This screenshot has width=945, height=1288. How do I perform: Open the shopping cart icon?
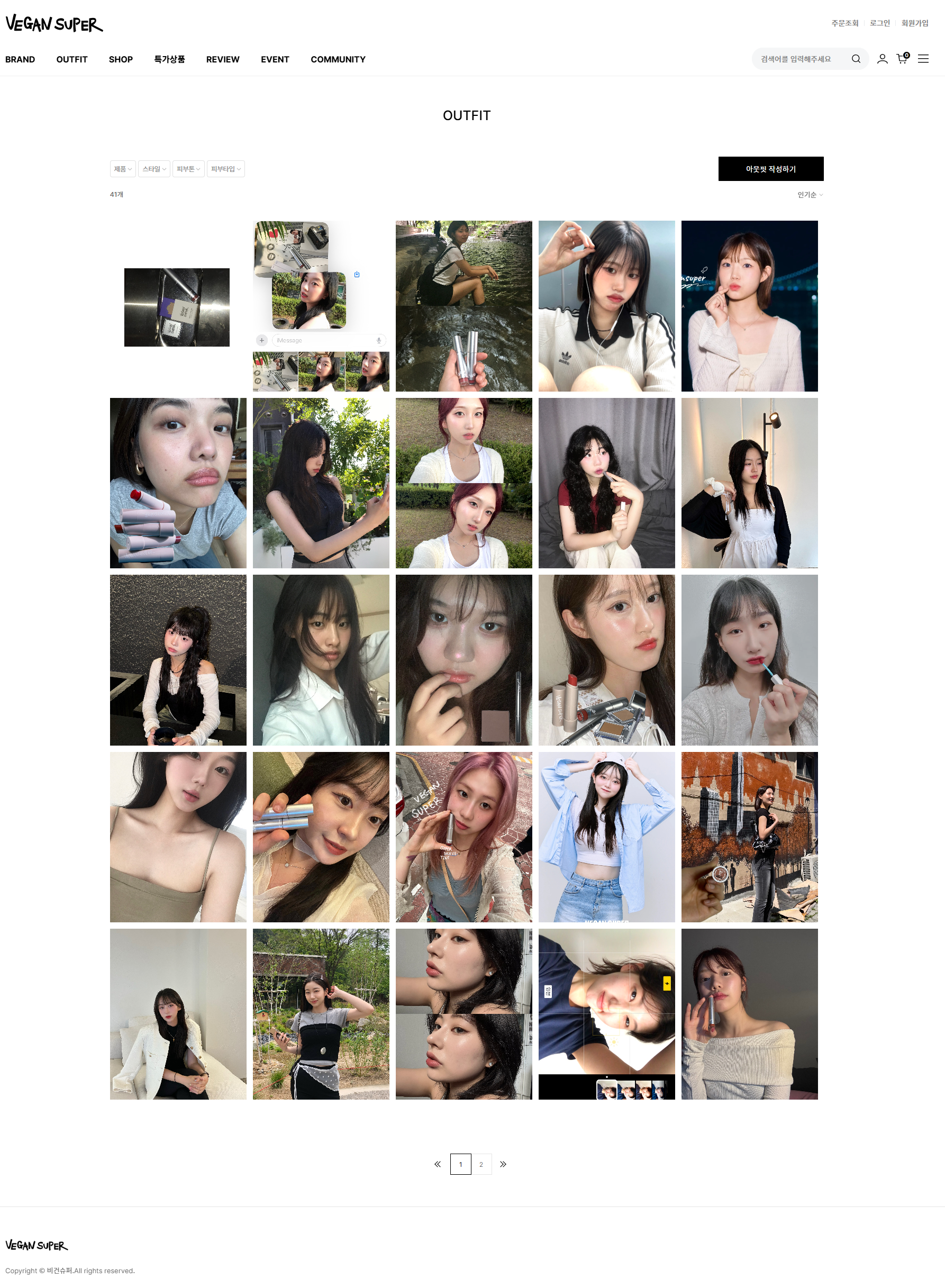902,59
